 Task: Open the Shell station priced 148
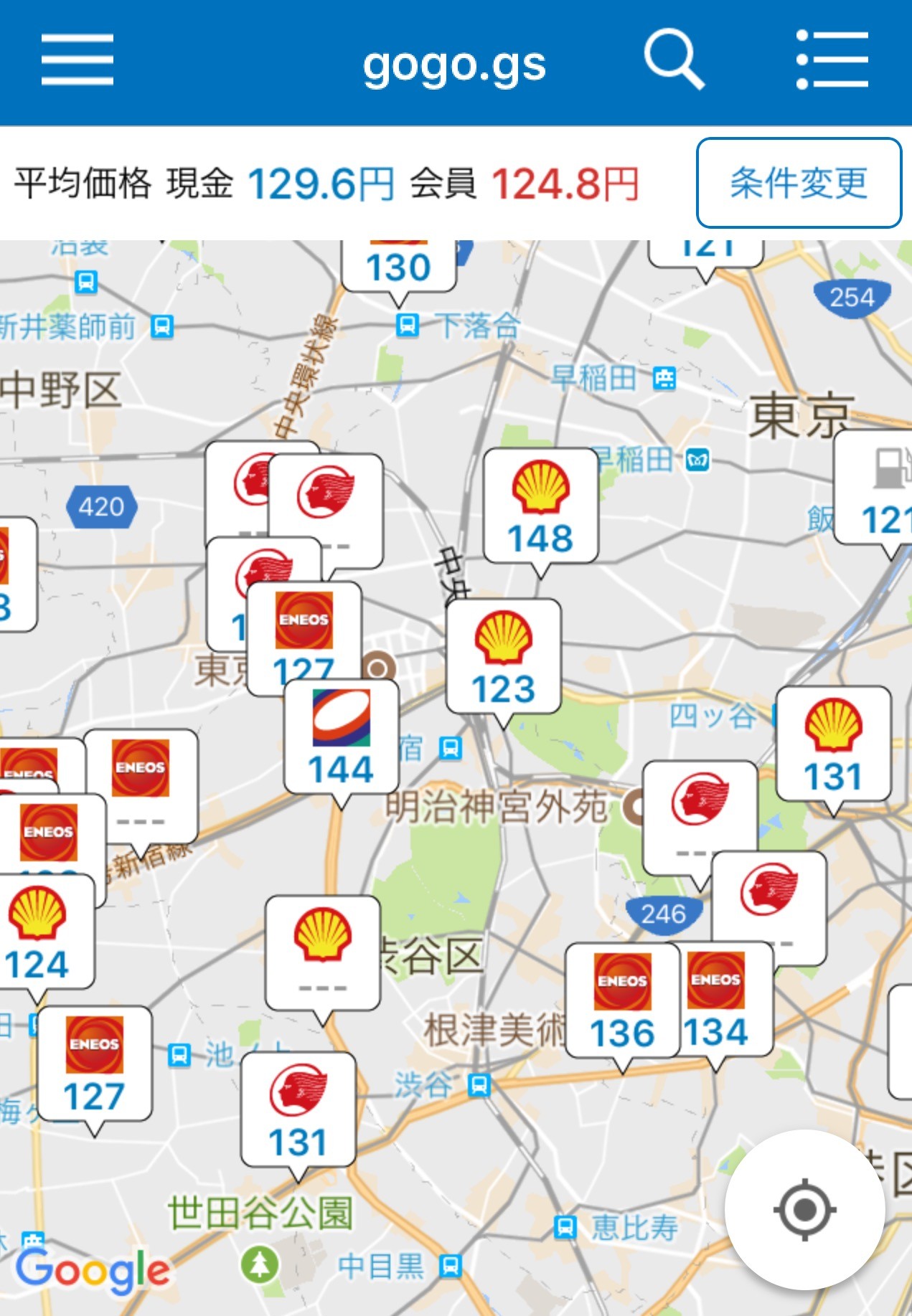(x=540, y=506)
